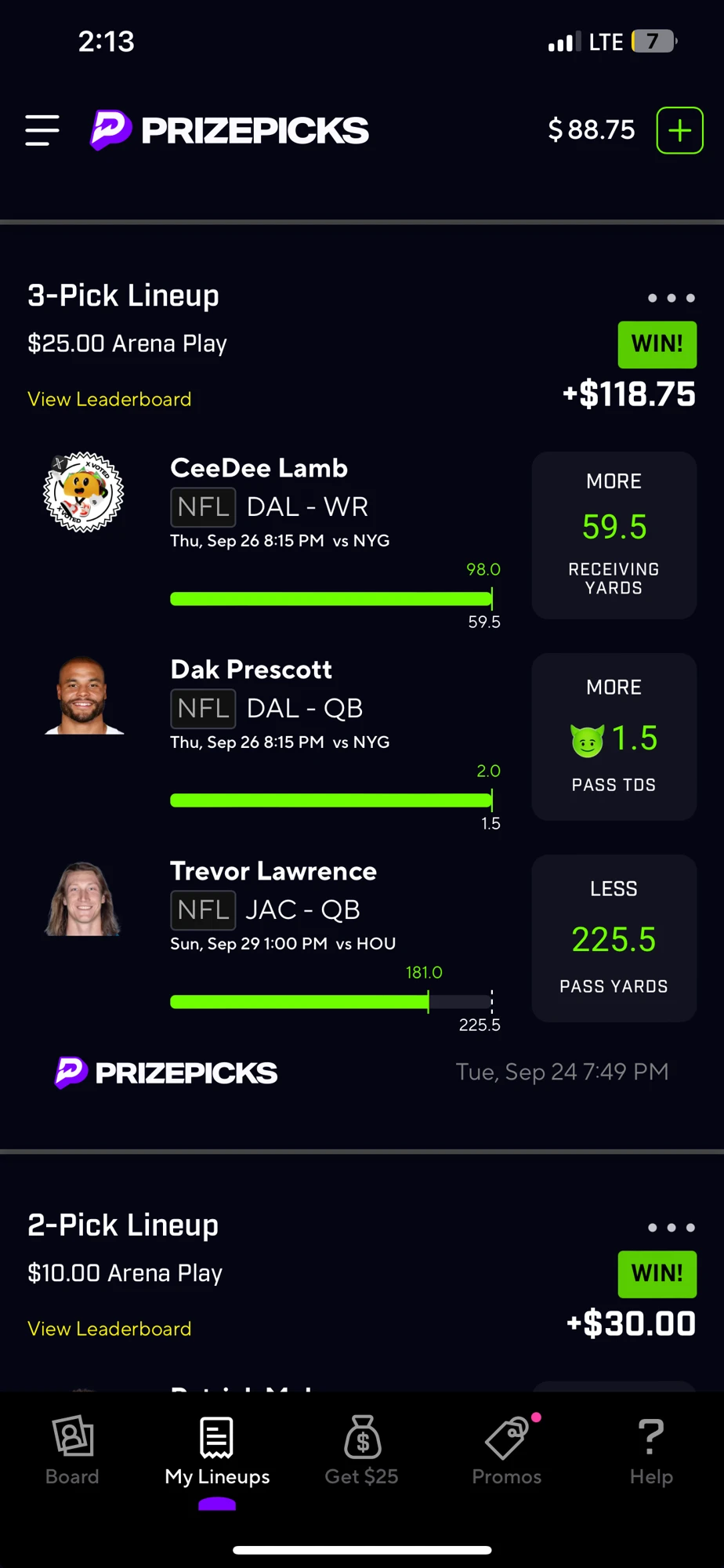
Task: View Leaderboard for the $10.00 Arena Play
Action: tap(110, 1329)
